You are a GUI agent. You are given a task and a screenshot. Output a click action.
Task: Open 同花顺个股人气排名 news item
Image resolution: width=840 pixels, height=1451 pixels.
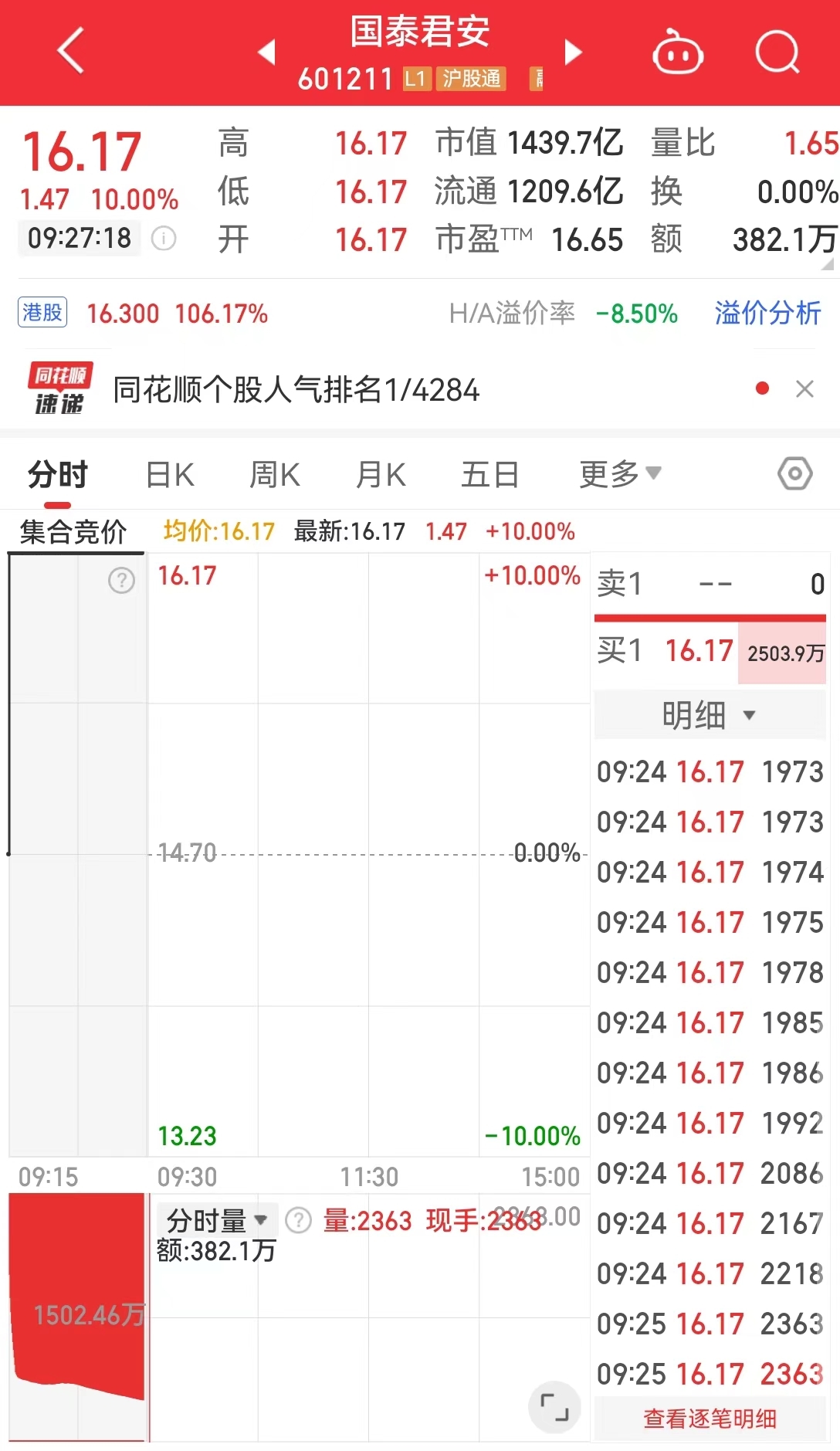tap(296, 389)
